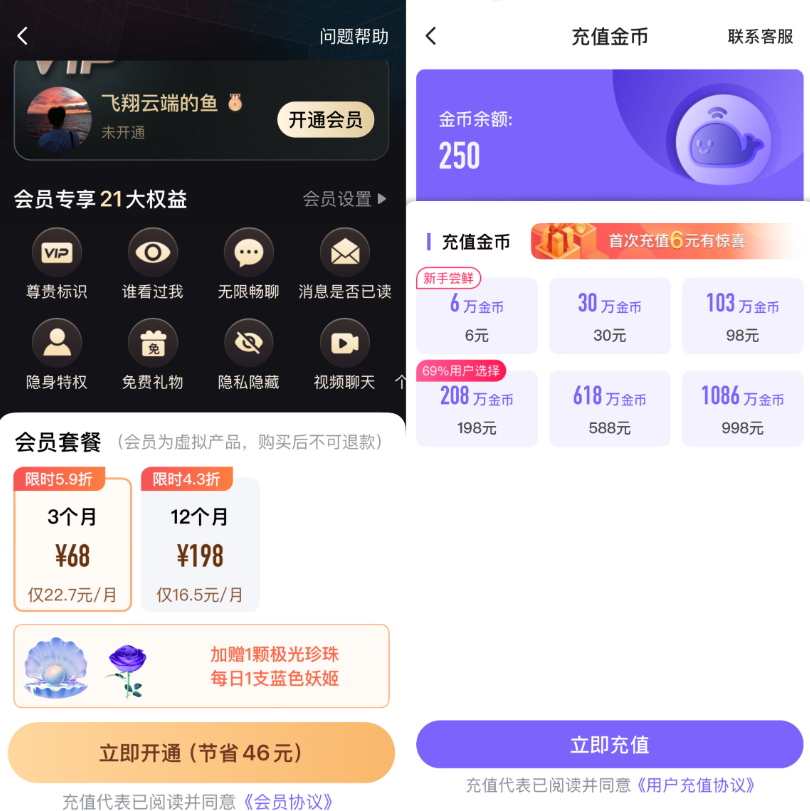Pick the 30万金币 for 30元 package
Image resolution: width=810 pixels, height=811 pixels.
tap(609, 317)
